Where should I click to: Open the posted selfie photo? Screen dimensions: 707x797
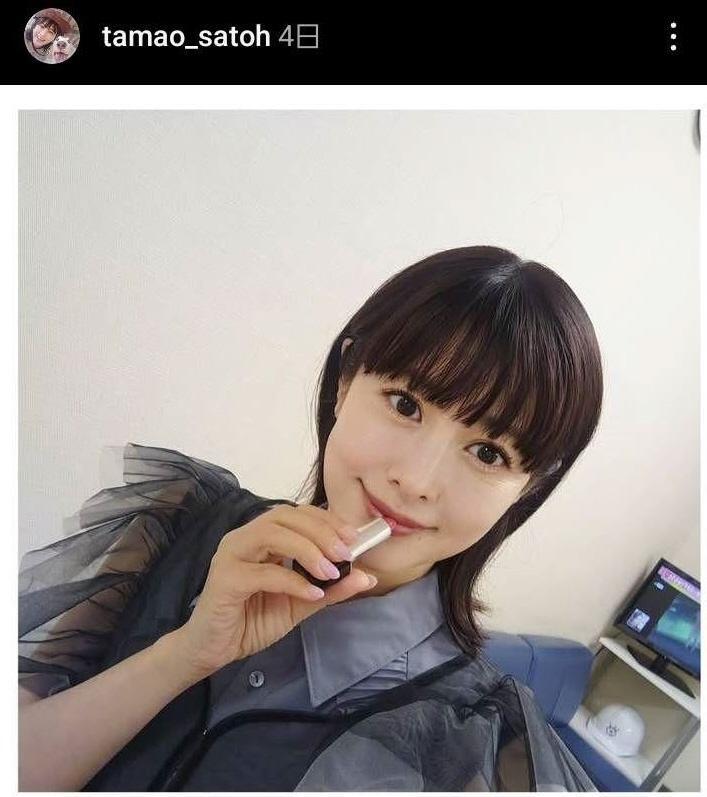click(x=358, y=450)
